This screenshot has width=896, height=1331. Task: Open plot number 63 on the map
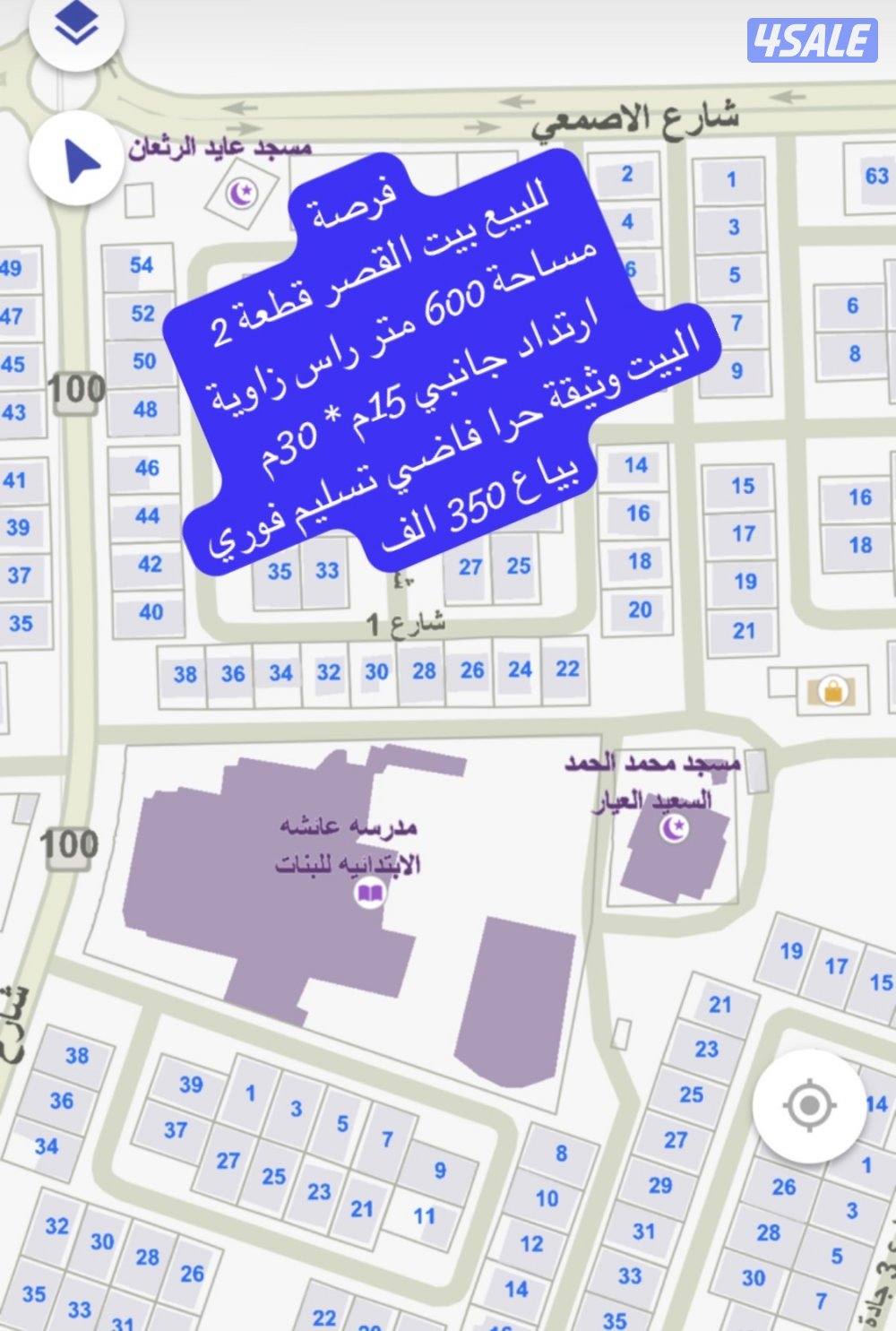tap(876, 175)
